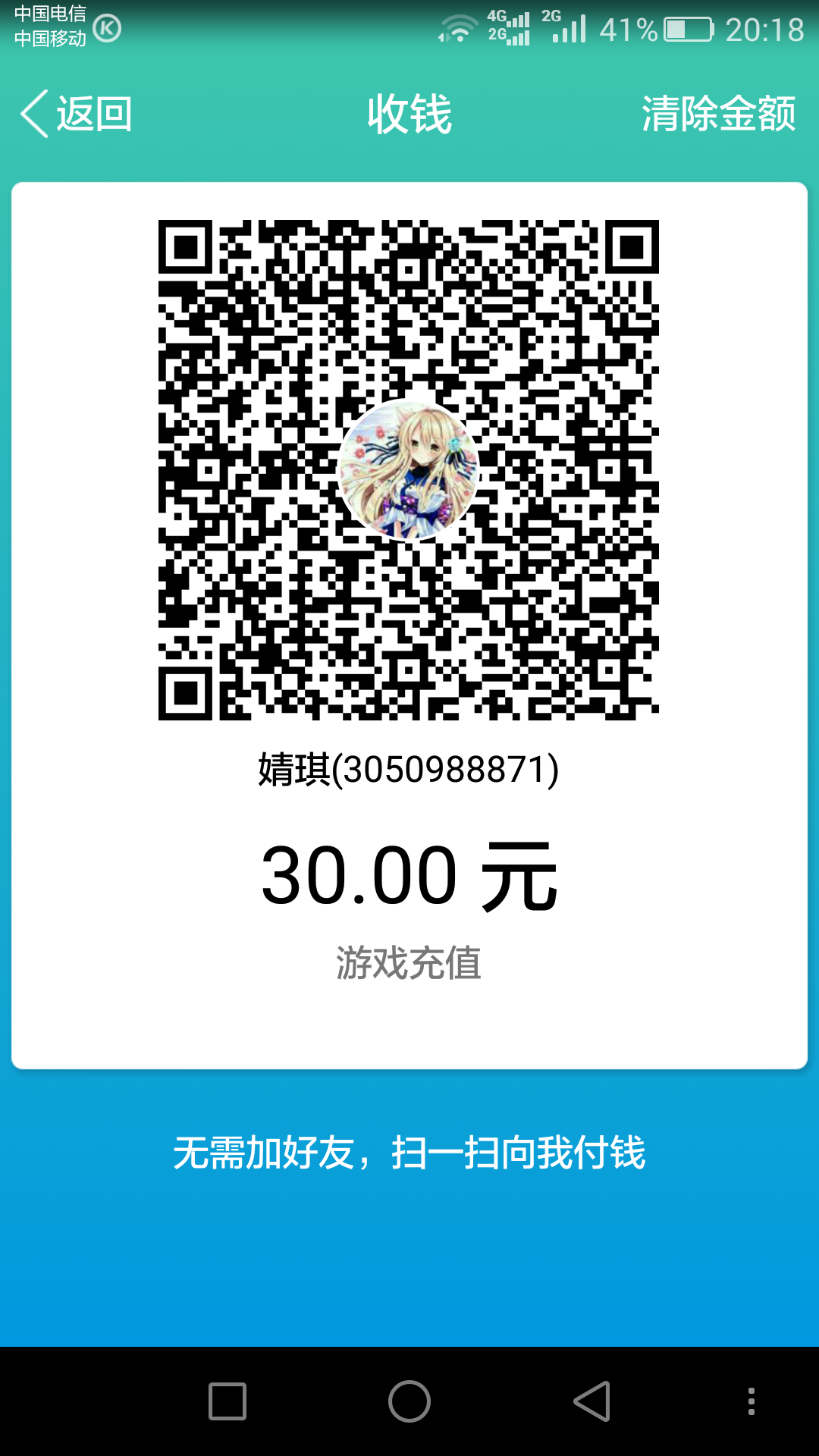
Task: Open the navigation bar overflow menu
Action: [x=751, y=1401]
